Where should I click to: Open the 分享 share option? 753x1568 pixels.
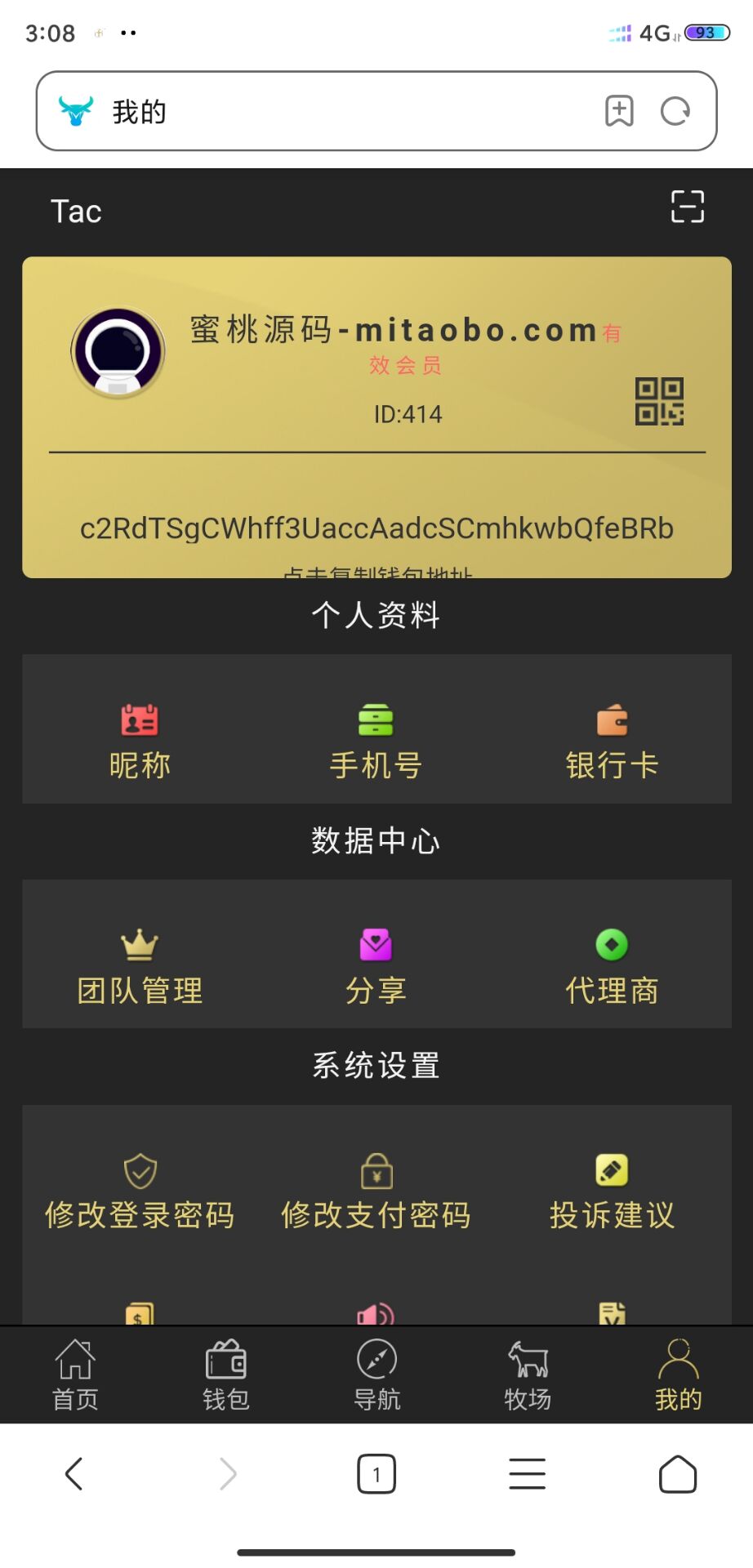(x=376, y=967)
